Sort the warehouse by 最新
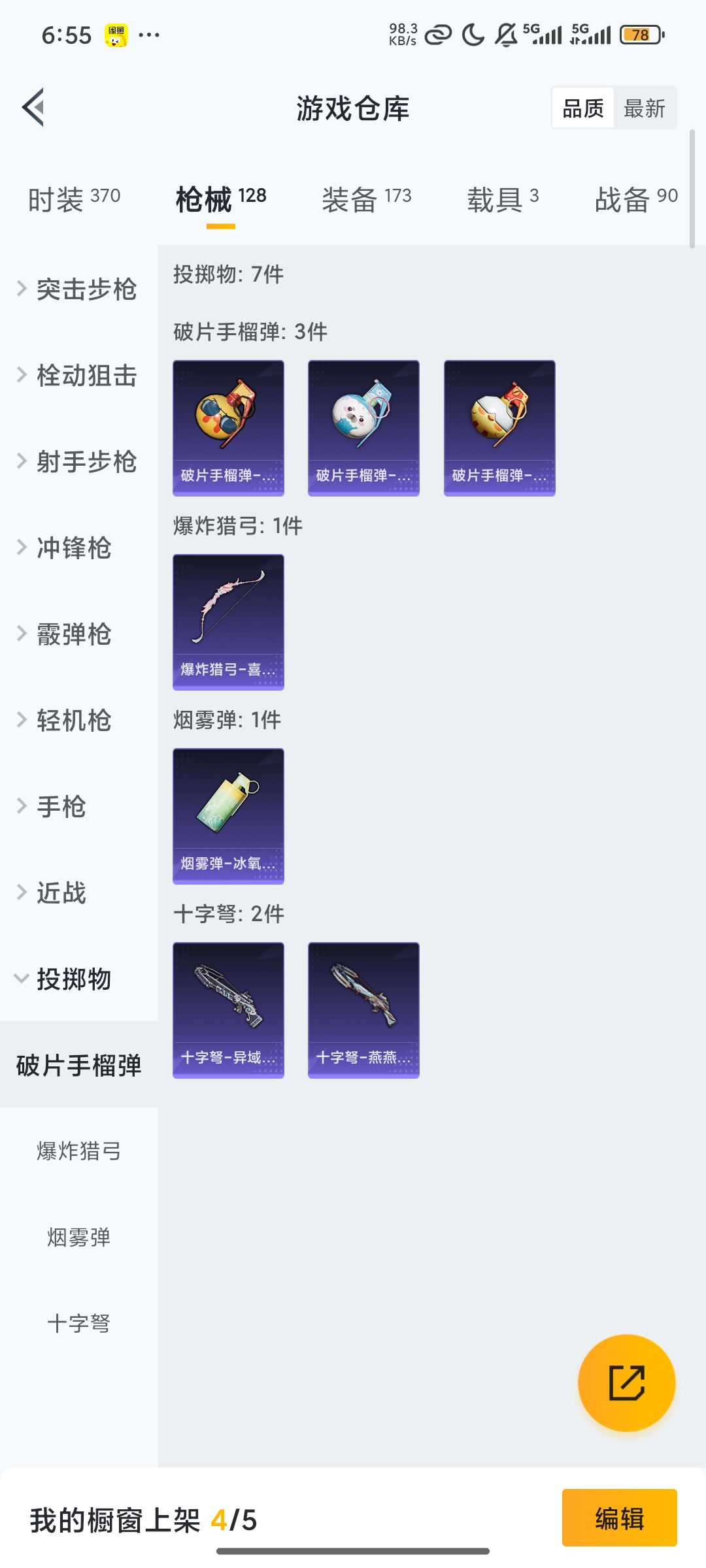 pyautogui.click(x=644, y=108)
